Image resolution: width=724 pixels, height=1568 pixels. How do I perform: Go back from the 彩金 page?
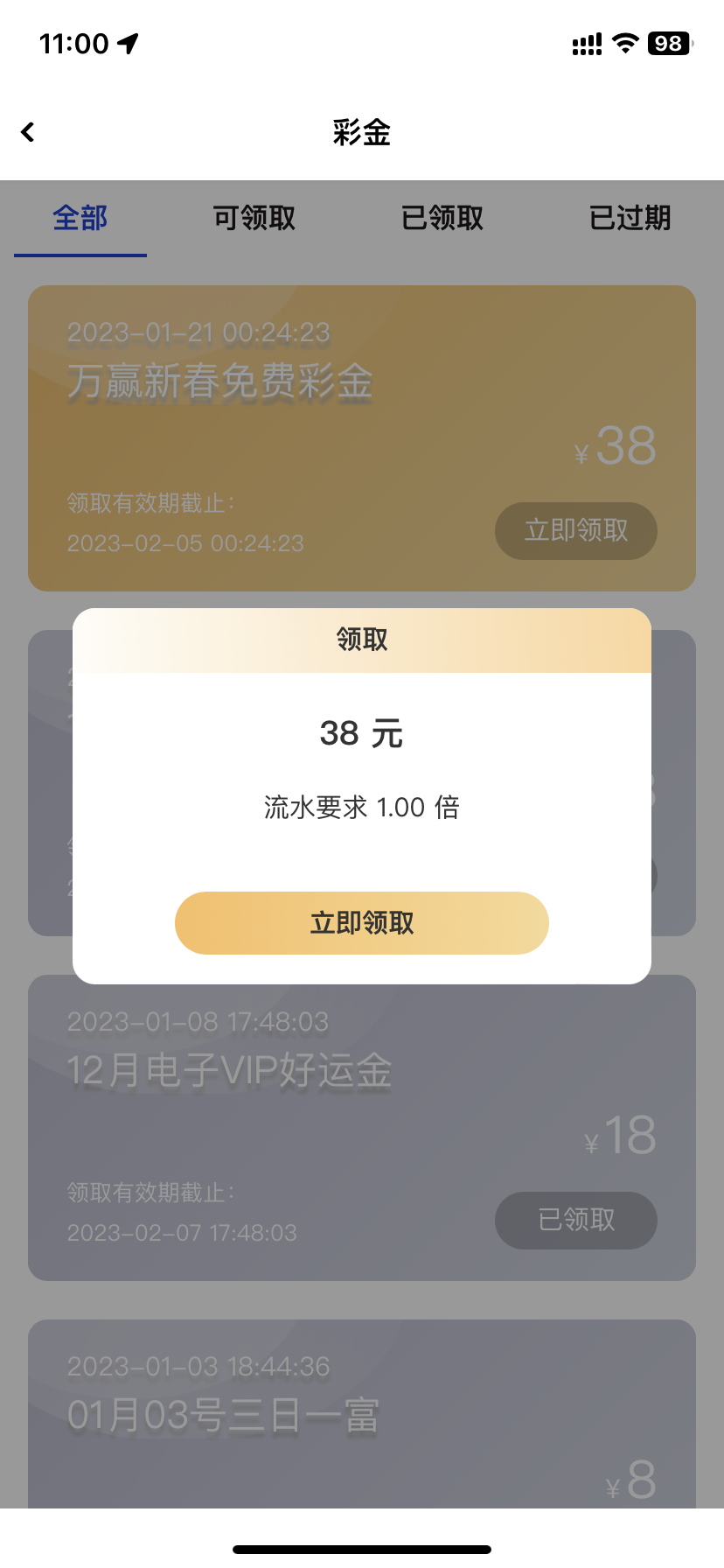click(28, 132)
